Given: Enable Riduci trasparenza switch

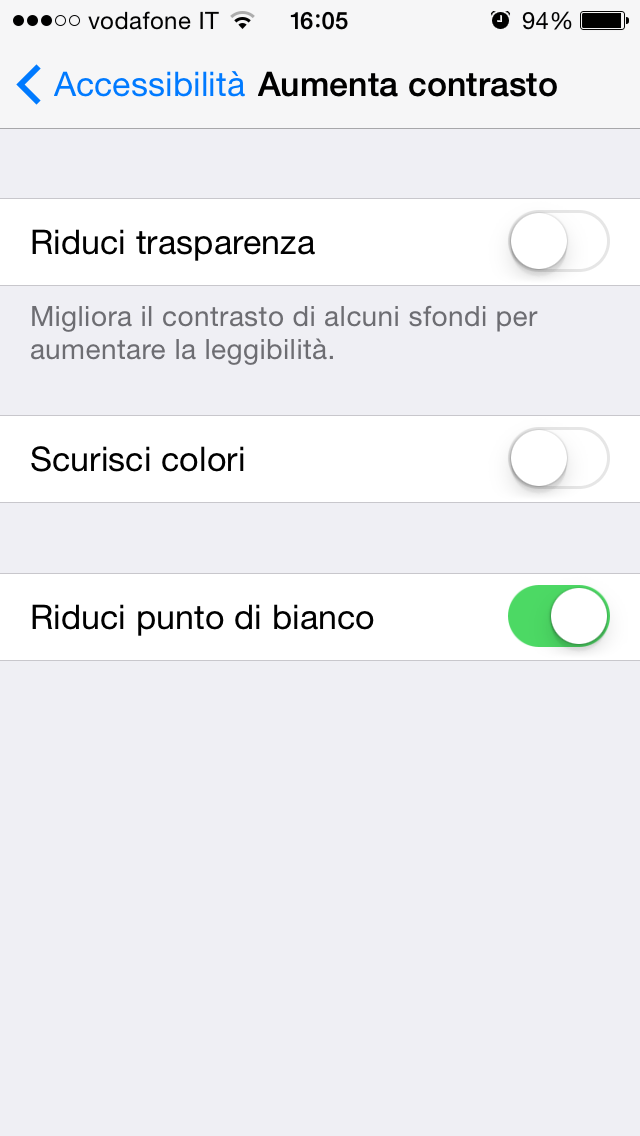Looking at the screenshot, I should tap(558, 242).
